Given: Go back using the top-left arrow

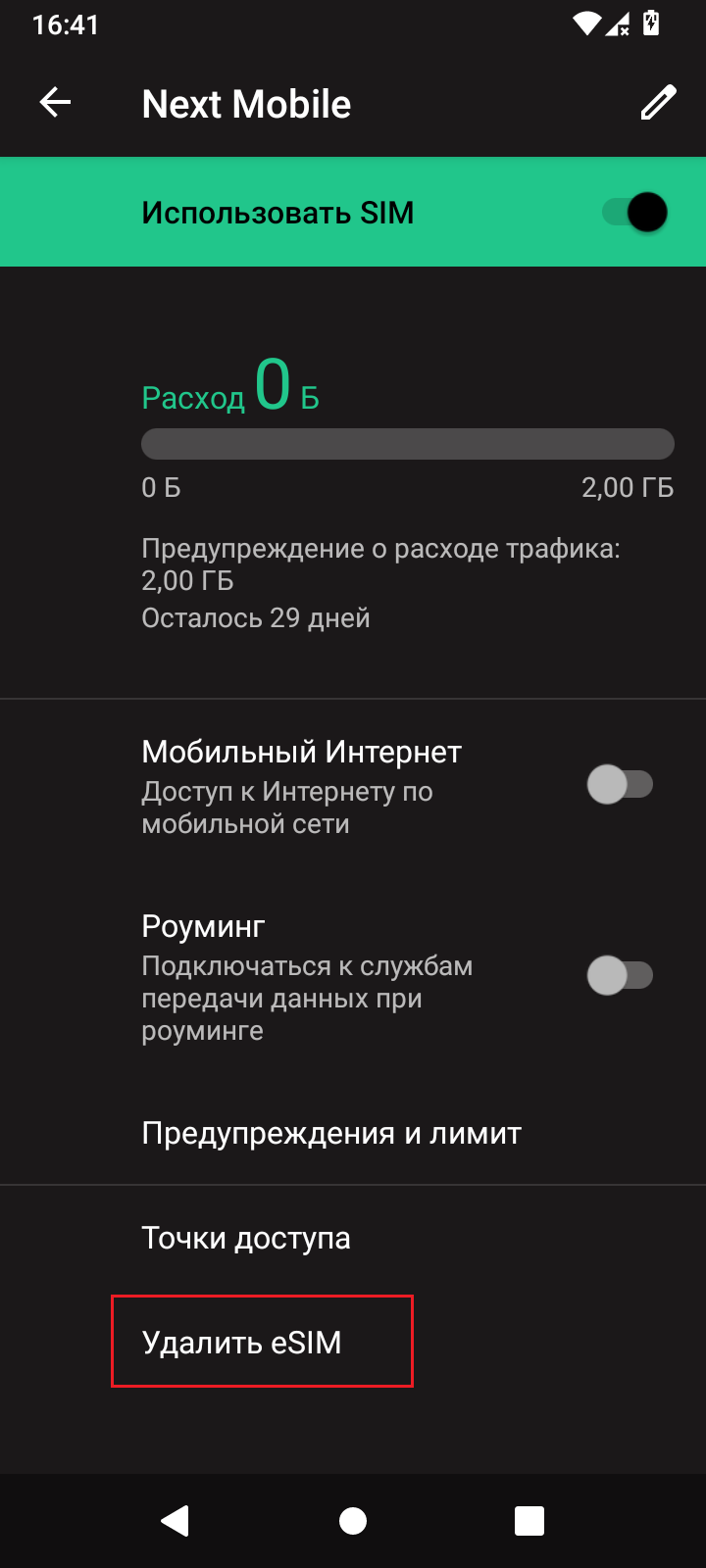Looking at the screenshot, I should coord(55,102).
